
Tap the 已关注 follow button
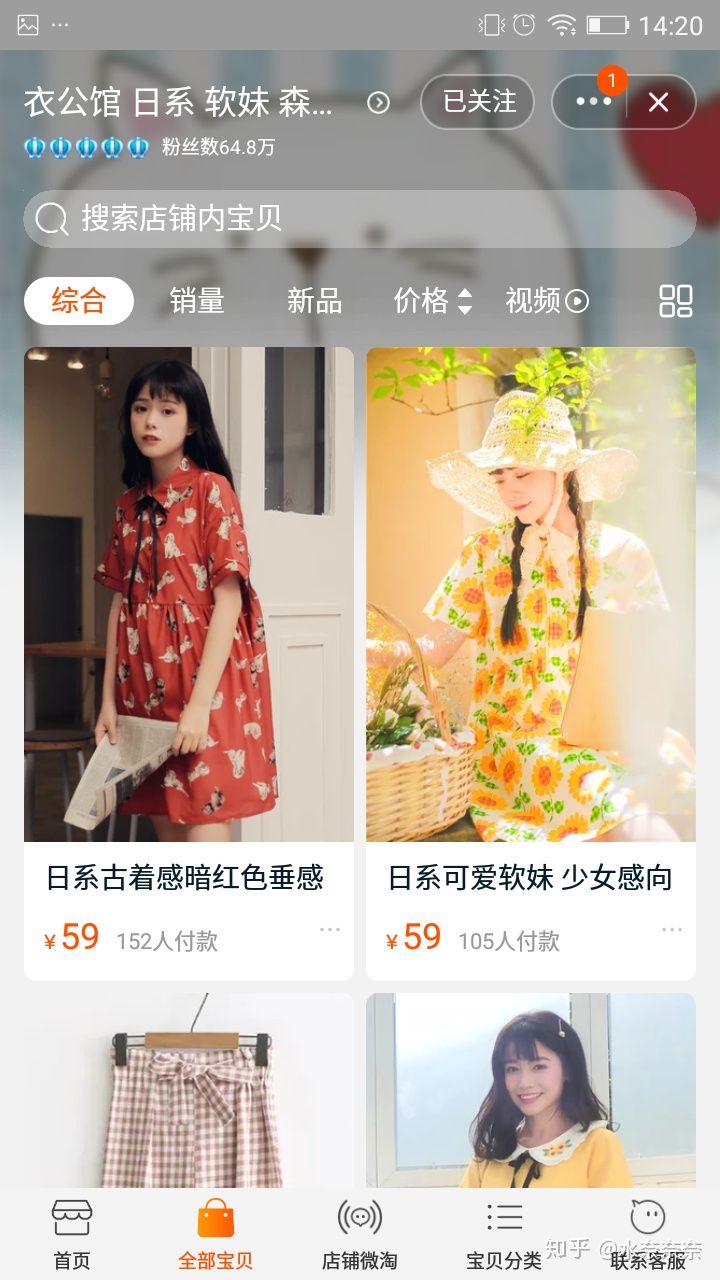click(478, 102)
